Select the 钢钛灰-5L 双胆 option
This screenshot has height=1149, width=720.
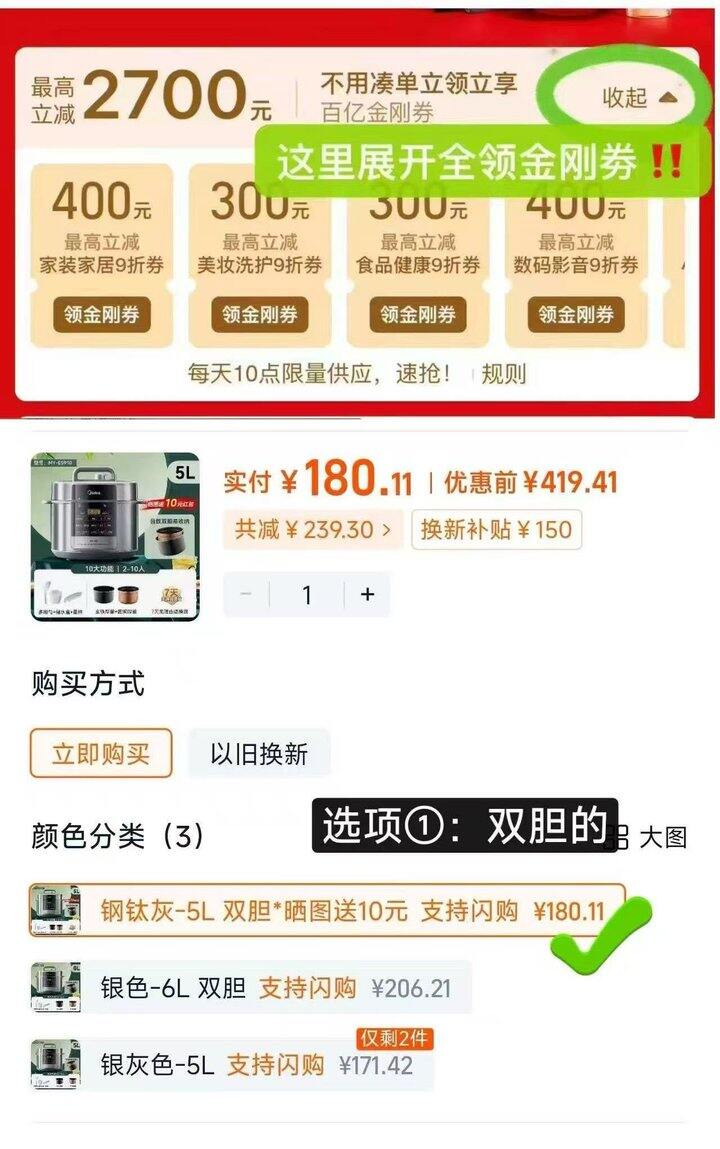tap(327, 911)
